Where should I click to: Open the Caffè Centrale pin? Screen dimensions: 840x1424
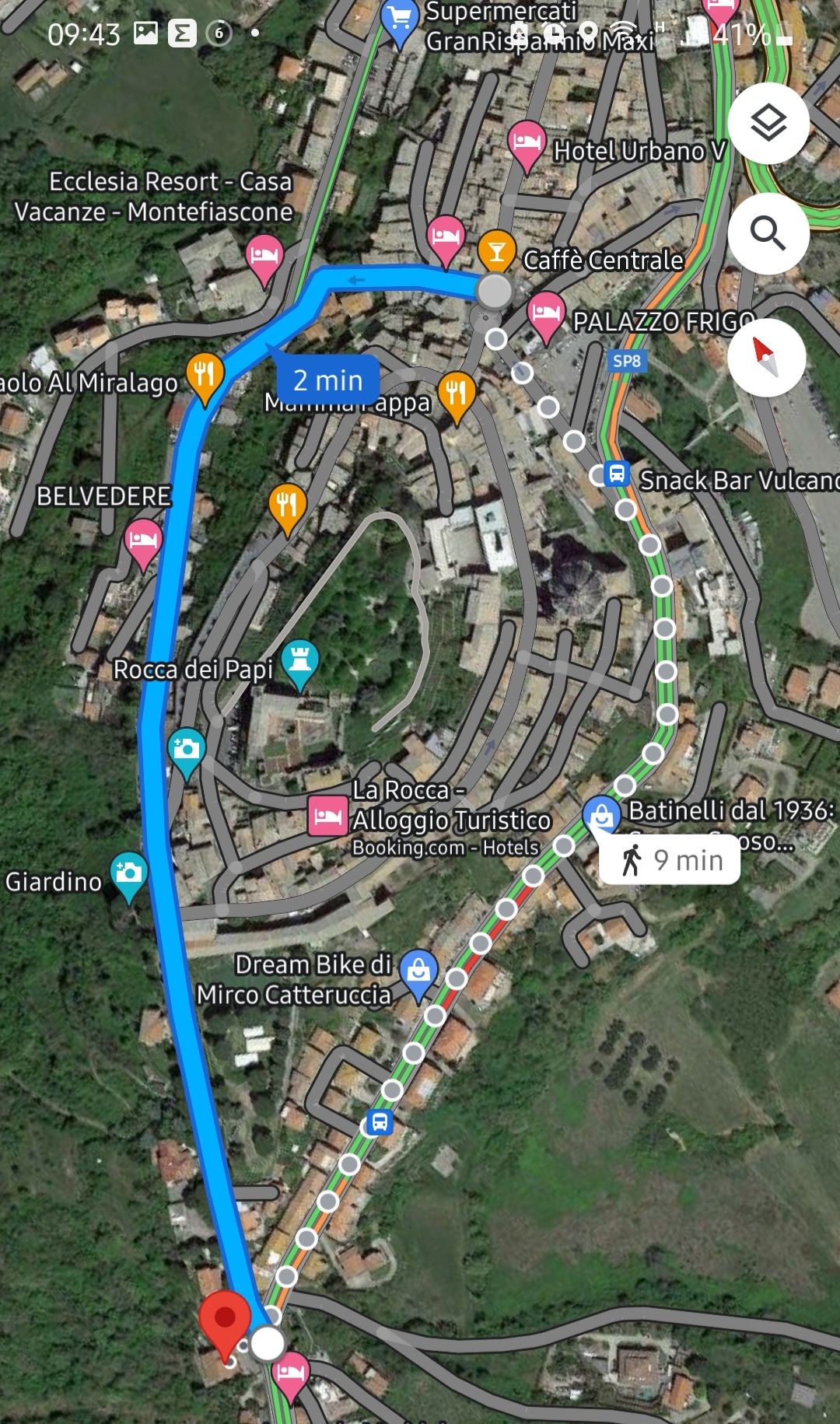[x=497, y=252]
